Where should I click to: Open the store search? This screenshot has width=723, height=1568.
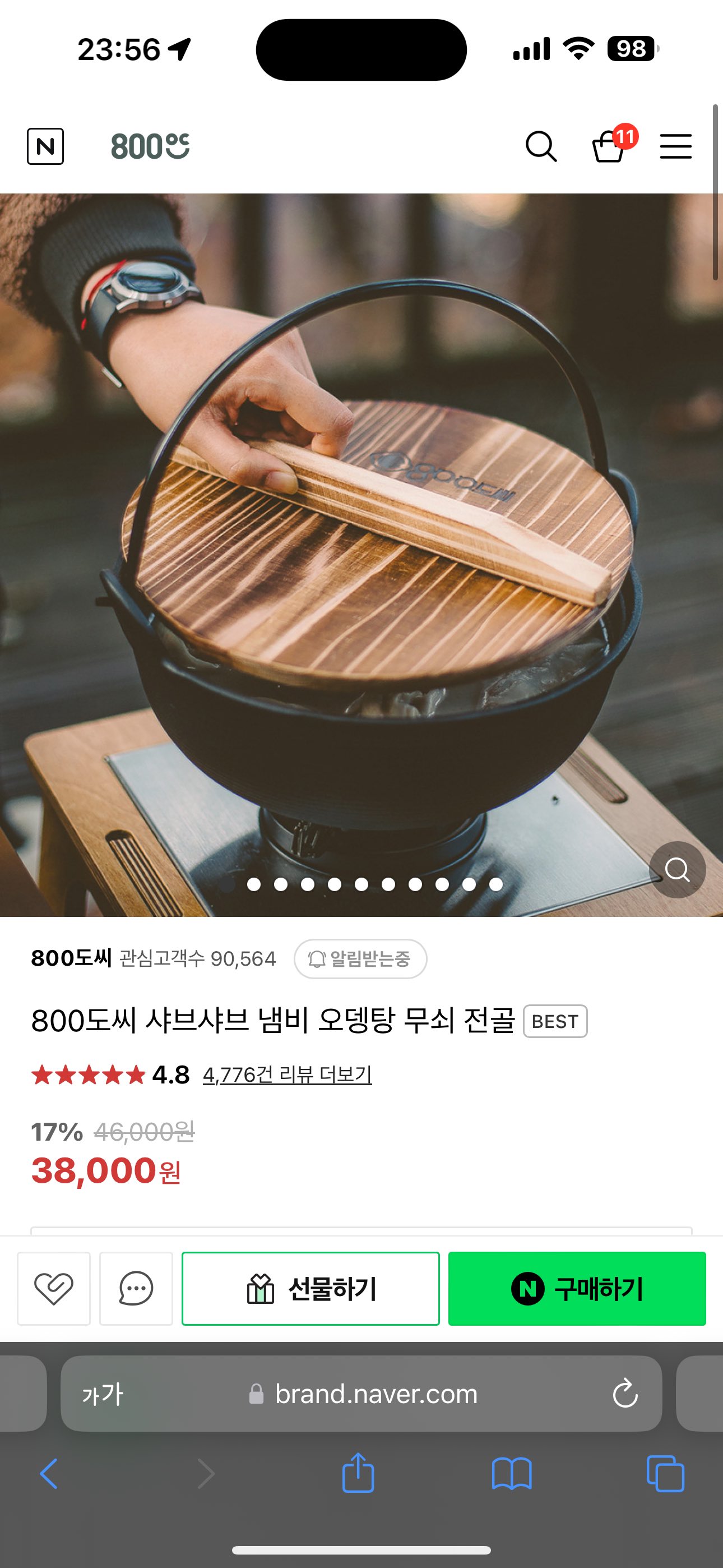coord(540,147)
